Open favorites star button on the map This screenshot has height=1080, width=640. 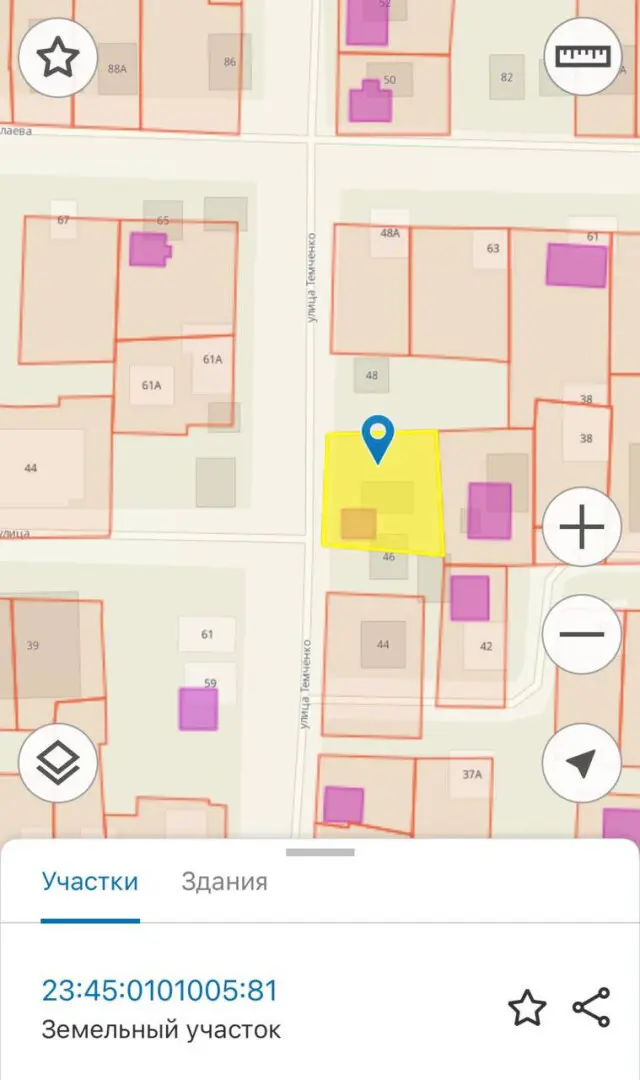(x=57, y=58)
